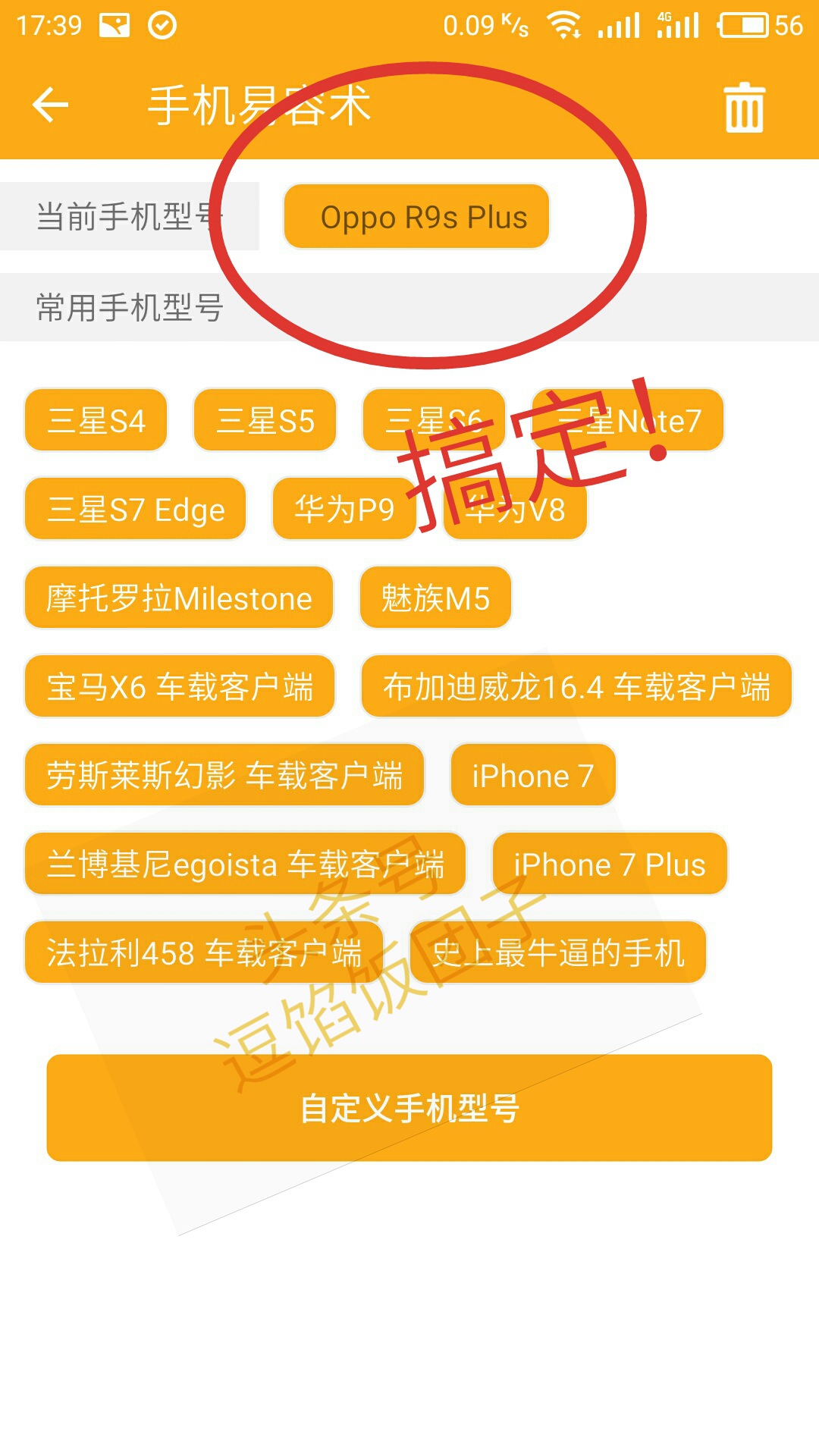Choose 兰博基尼egoista 车载客户端 model
Image resolution: width=819 pixels, height=1456 pixels.
pos(245,864)
